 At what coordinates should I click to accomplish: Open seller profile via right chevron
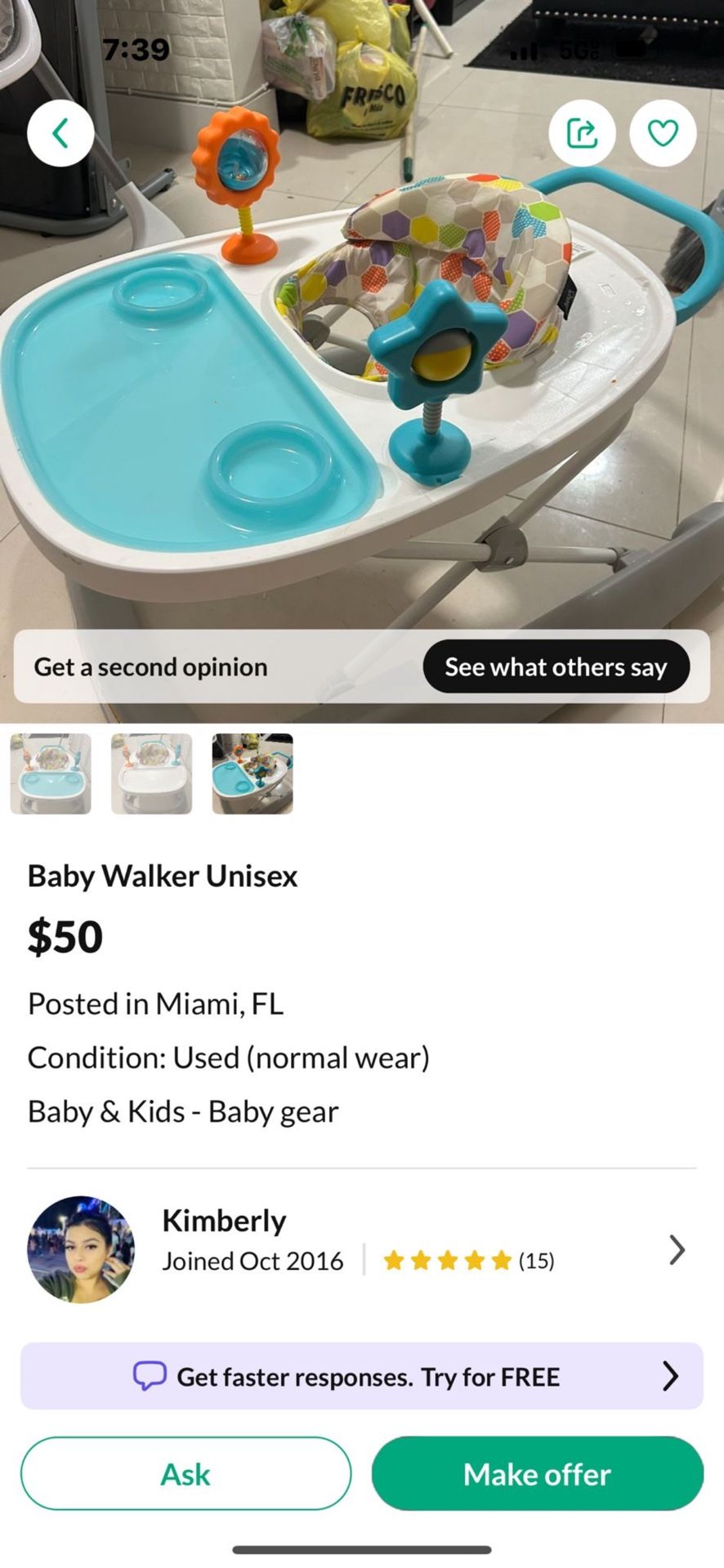[677, 1249]
